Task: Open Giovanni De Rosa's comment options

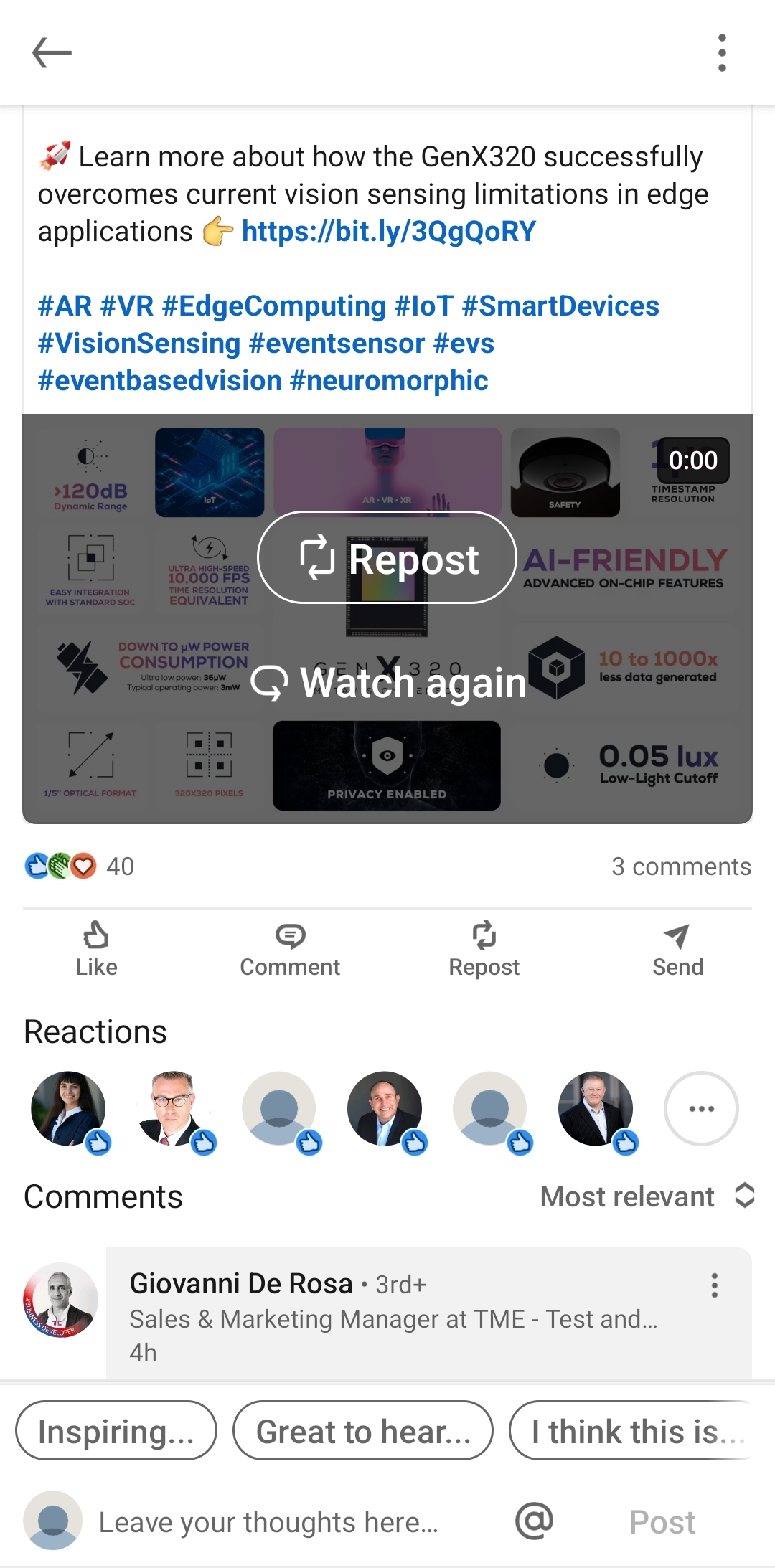Action: (715, 1285)
